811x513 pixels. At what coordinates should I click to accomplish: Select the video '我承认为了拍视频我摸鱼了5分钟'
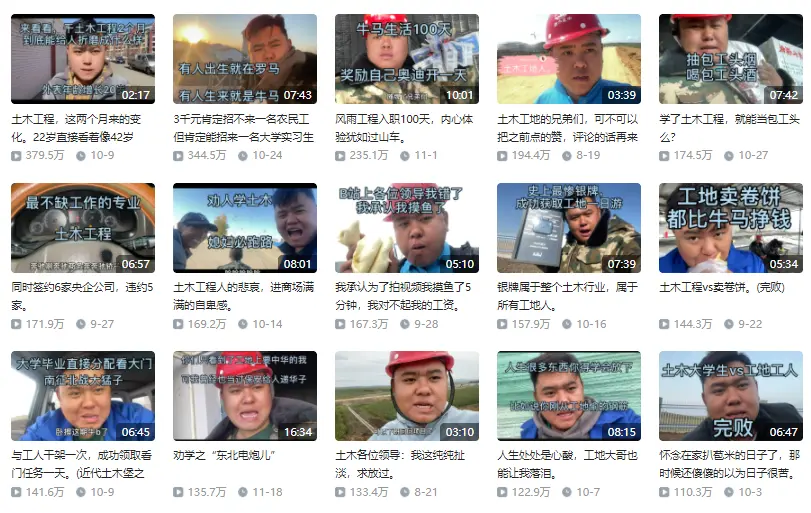[406, 228]
